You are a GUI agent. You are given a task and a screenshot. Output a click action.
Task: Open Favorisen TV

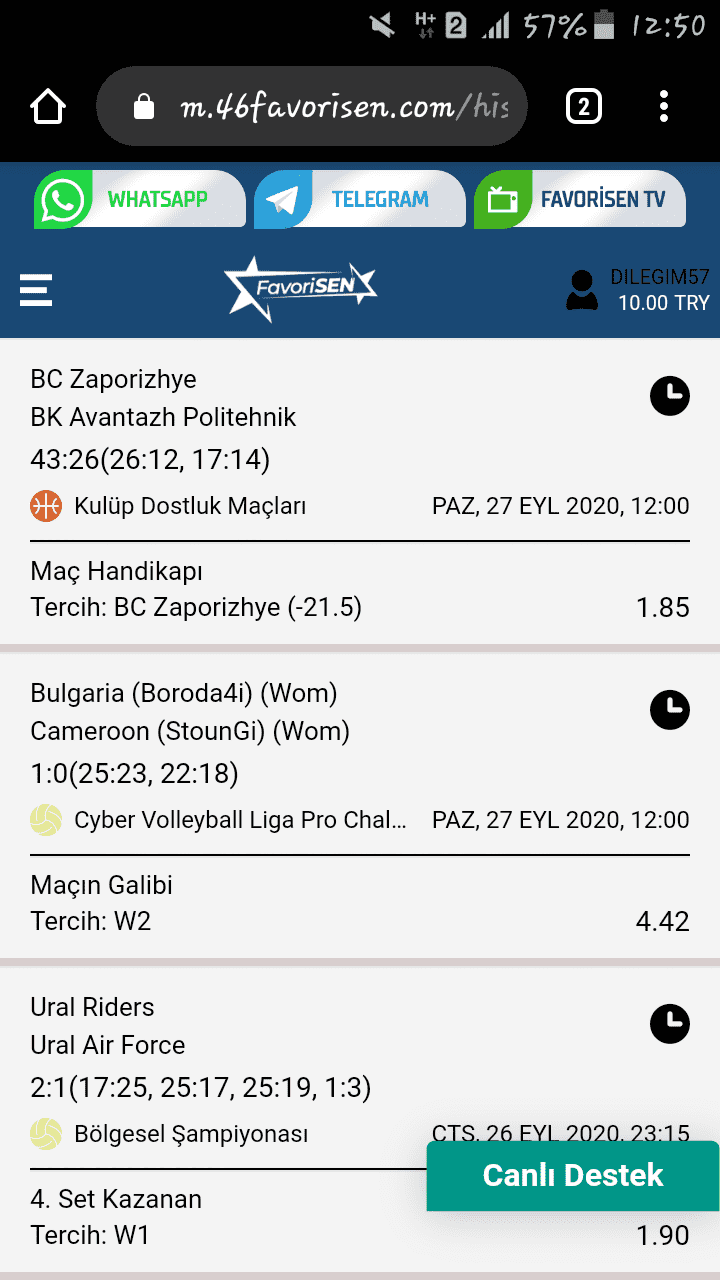[579, 199]
